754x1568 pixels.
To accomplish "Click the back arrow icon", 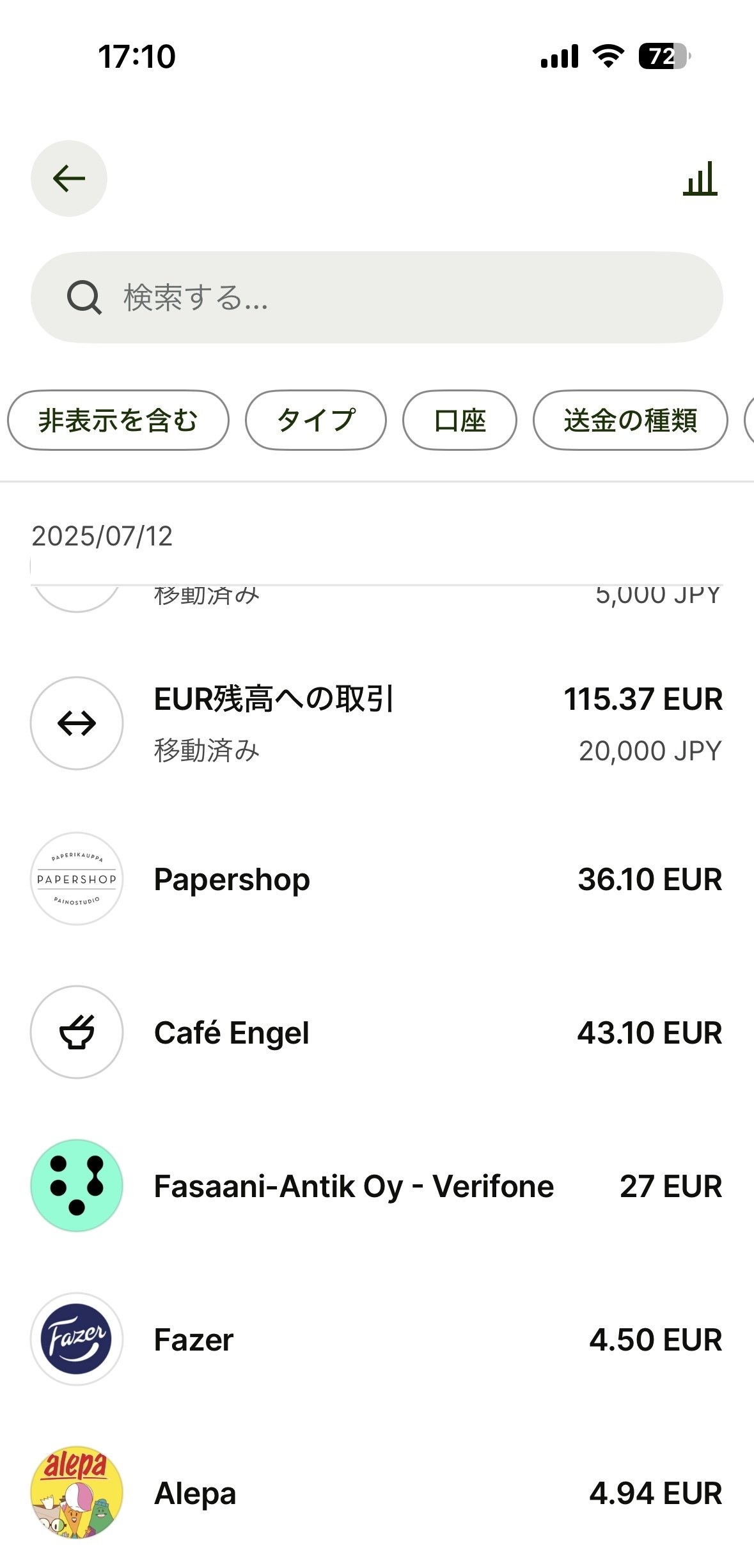I will (x=68, y=178).
